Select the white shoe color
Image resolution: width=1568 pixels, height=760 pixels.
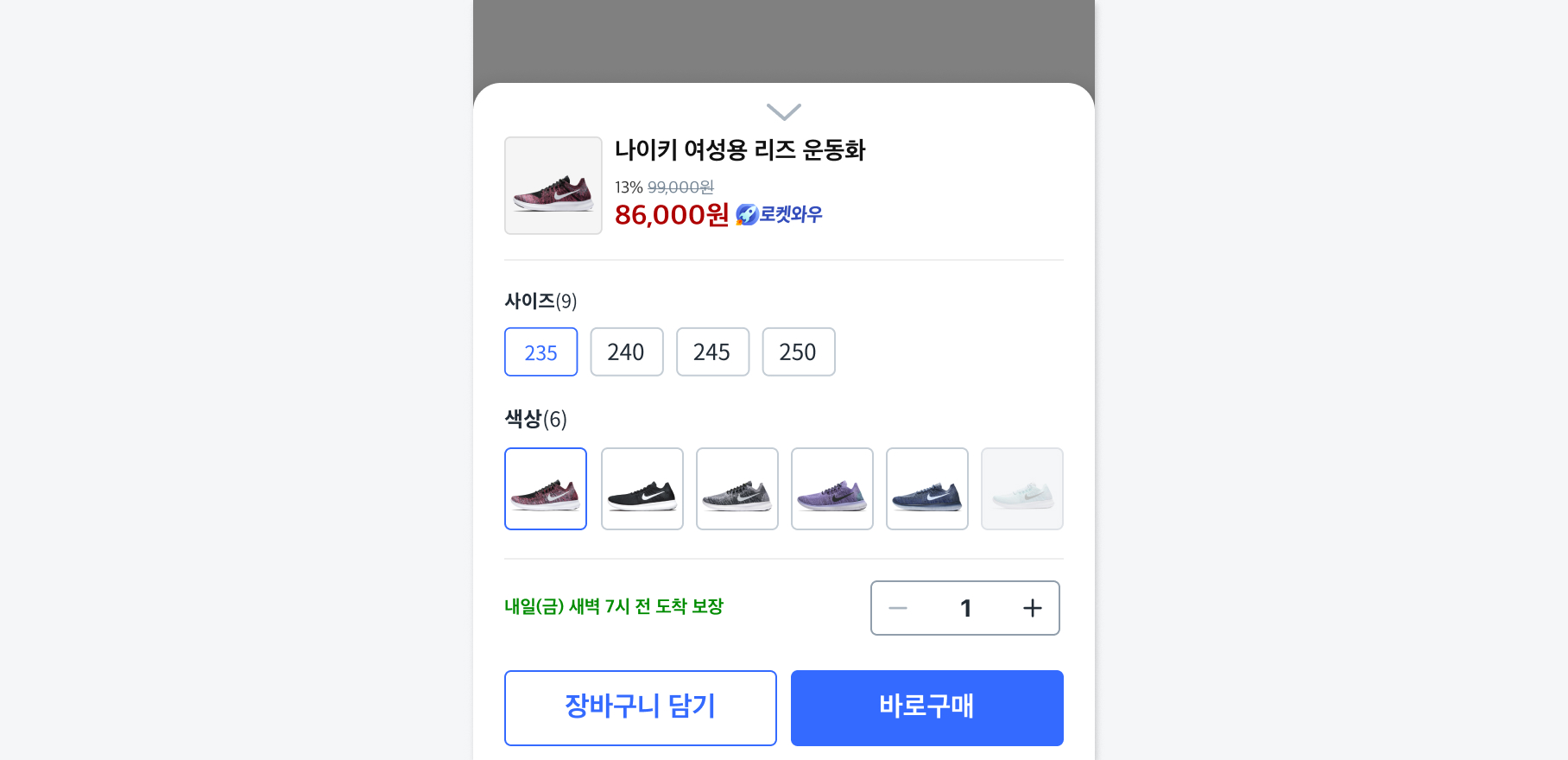pyautogui.click(x=1021, y=489)
